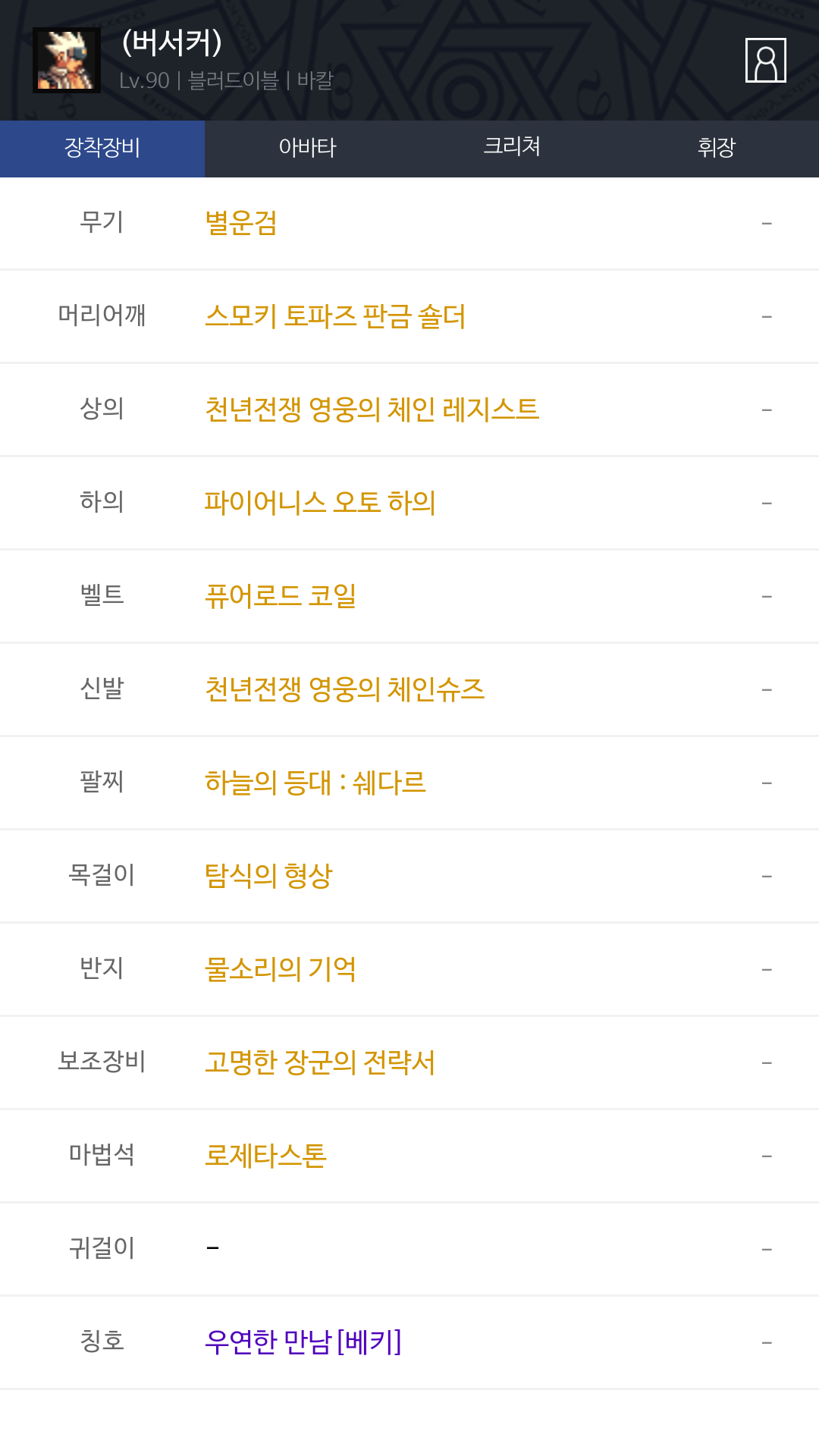View the 물소리의 기억 ring
The width and height of the screenshot is (819, 1456).
(x=280, y=969)
